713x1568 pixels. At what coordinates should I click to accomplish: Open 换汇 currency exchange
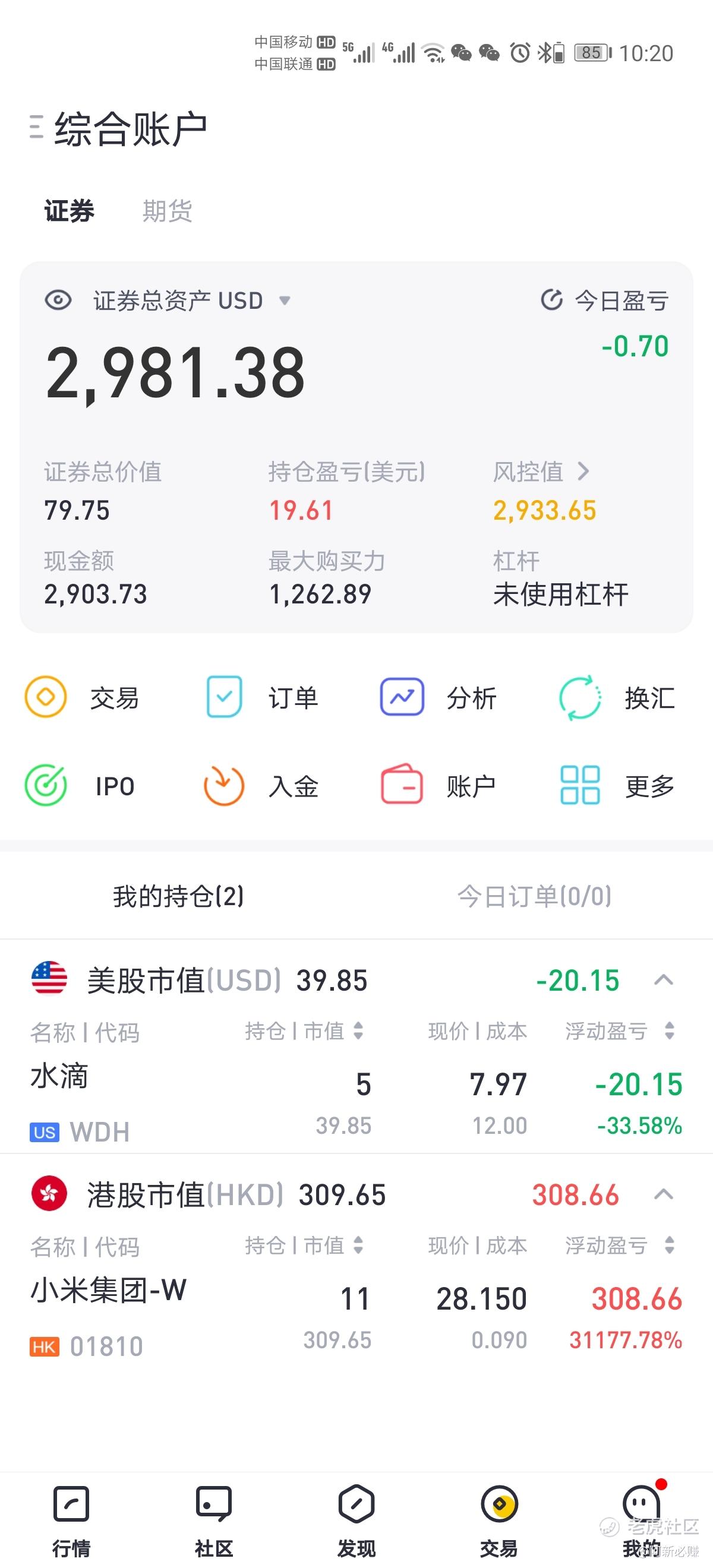point(617,697)
